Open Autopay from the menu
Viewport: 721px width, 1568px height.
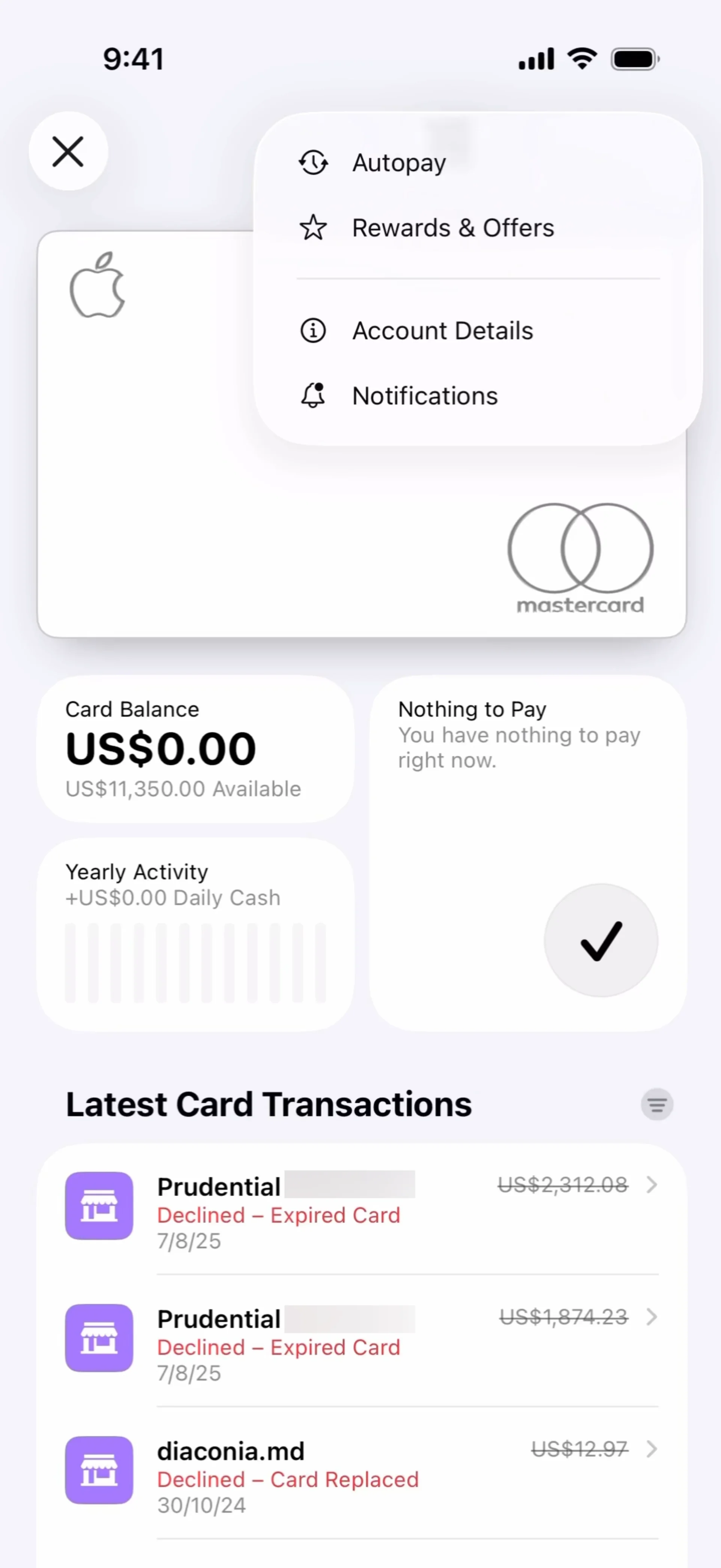[478, 163]
